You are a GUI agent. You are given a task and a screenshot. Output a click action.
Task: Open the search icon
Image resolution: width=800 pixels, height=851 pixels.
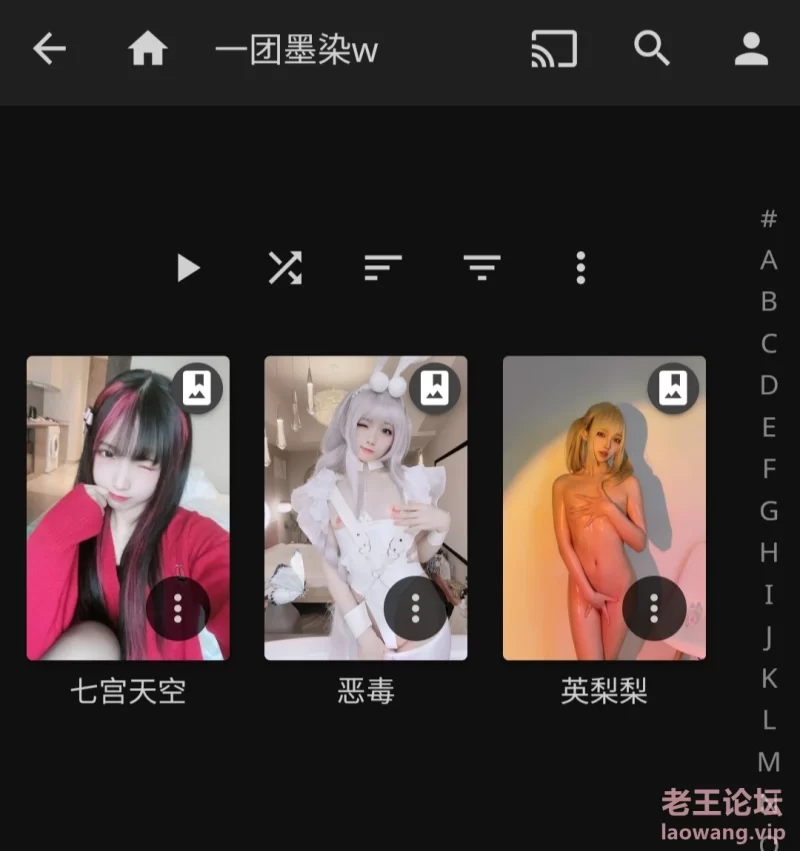coord(652,49)
